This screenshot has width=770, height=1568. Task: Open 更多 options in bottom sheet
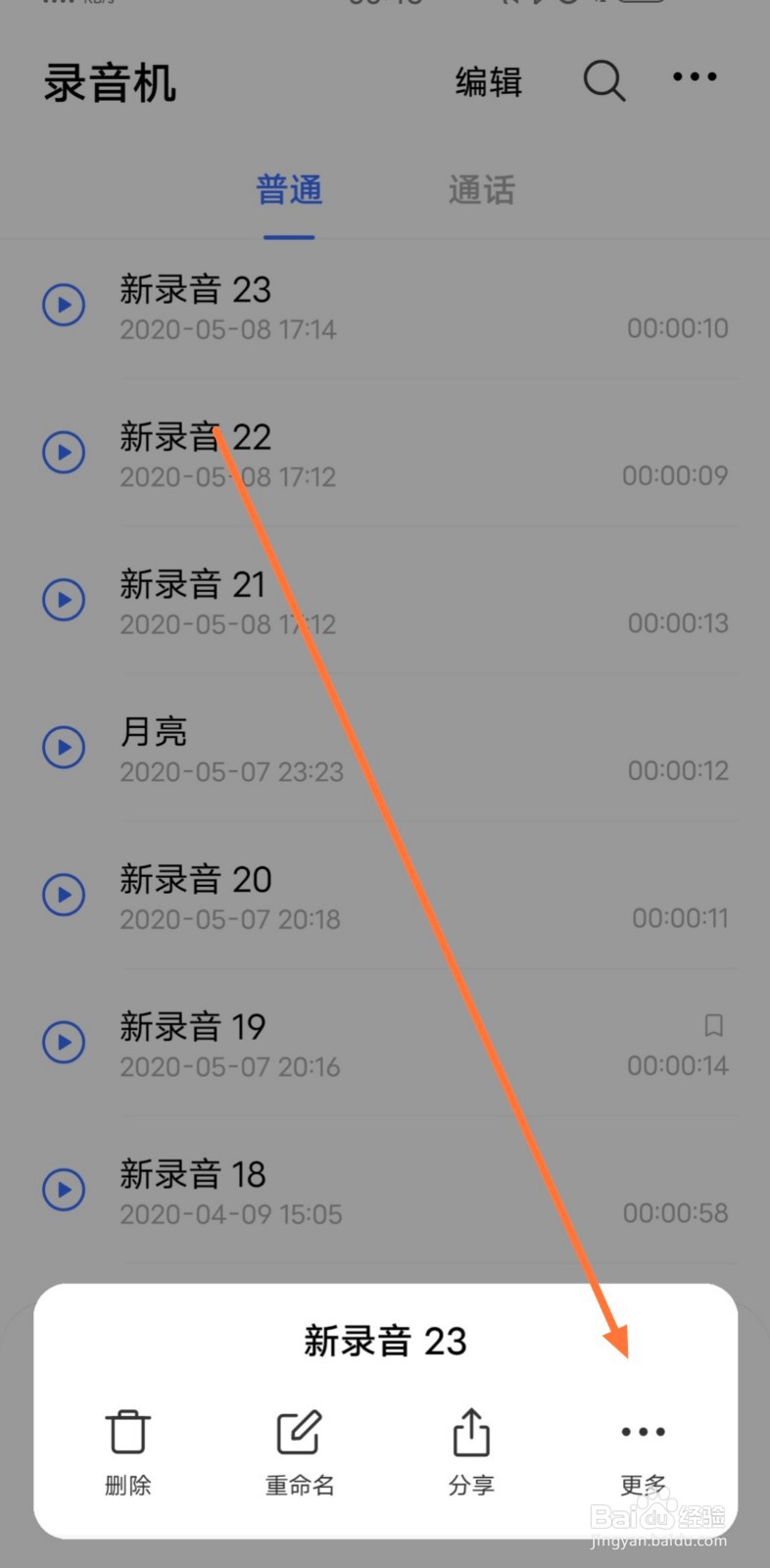pyautogui.click(x=643, y=1450)
